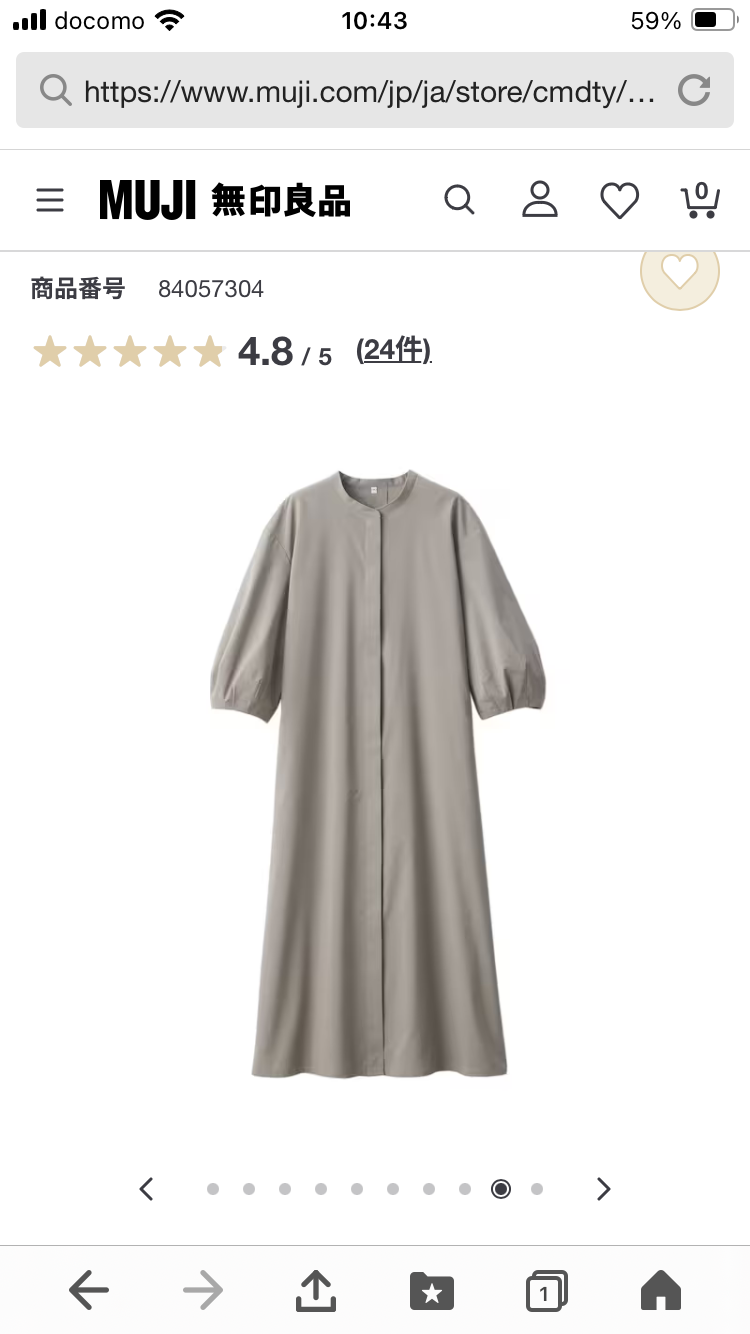The width and height of the screenshot is (750, 1334).
Task: Open the shopping cart
Action: (x=700, y=200)
